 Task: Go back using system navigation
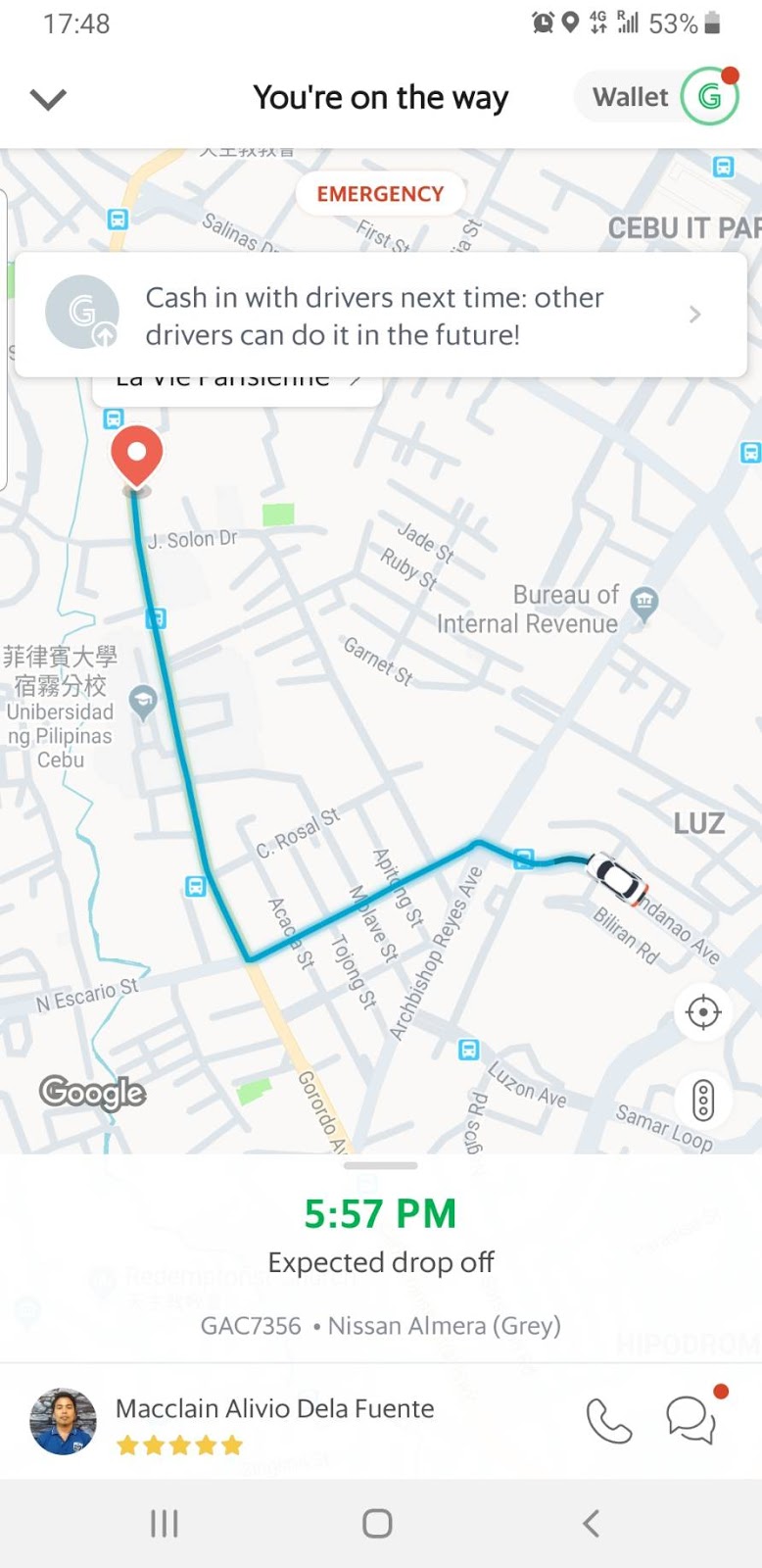coord(591,1523)
